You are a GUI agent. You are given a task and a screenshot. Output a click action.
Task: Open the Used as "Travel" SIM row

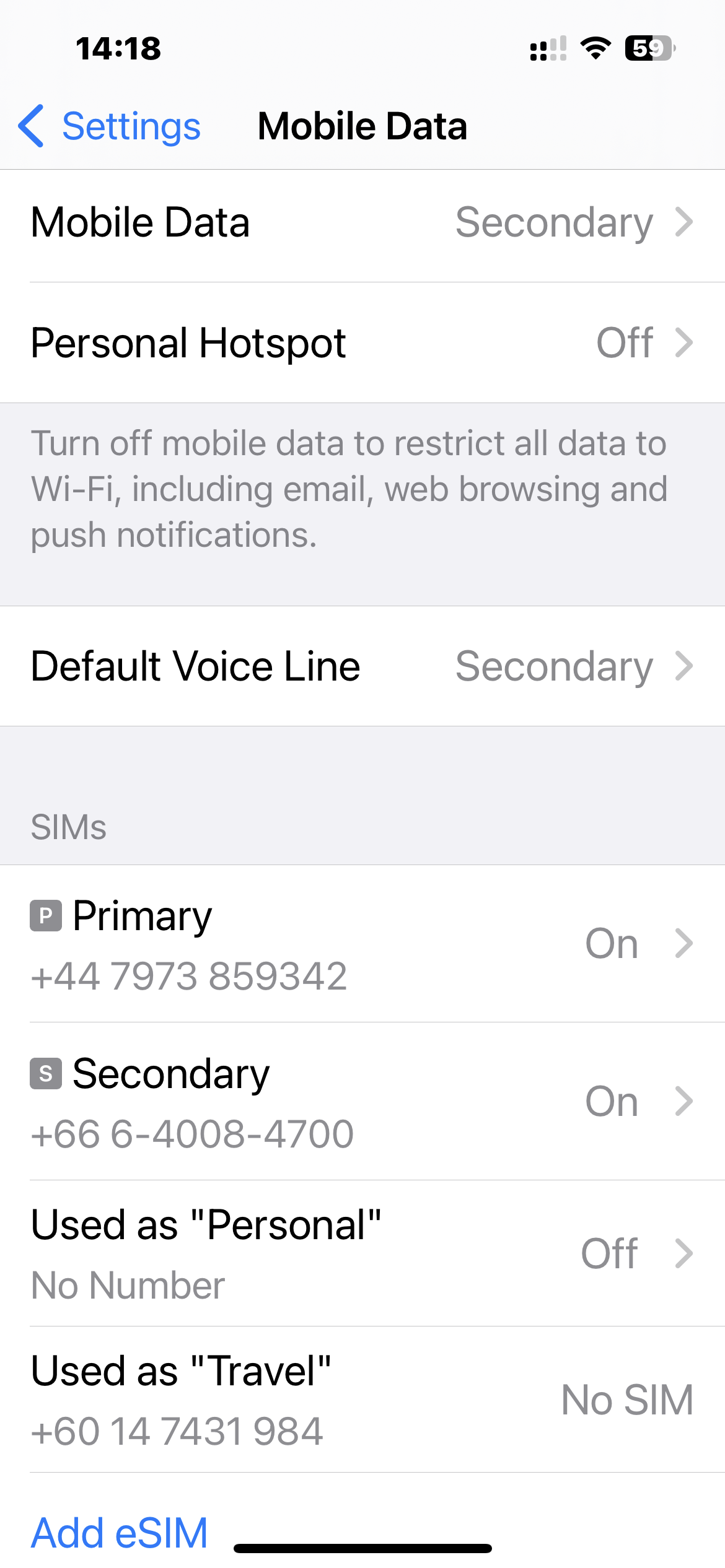click(x=362, y=1400)
